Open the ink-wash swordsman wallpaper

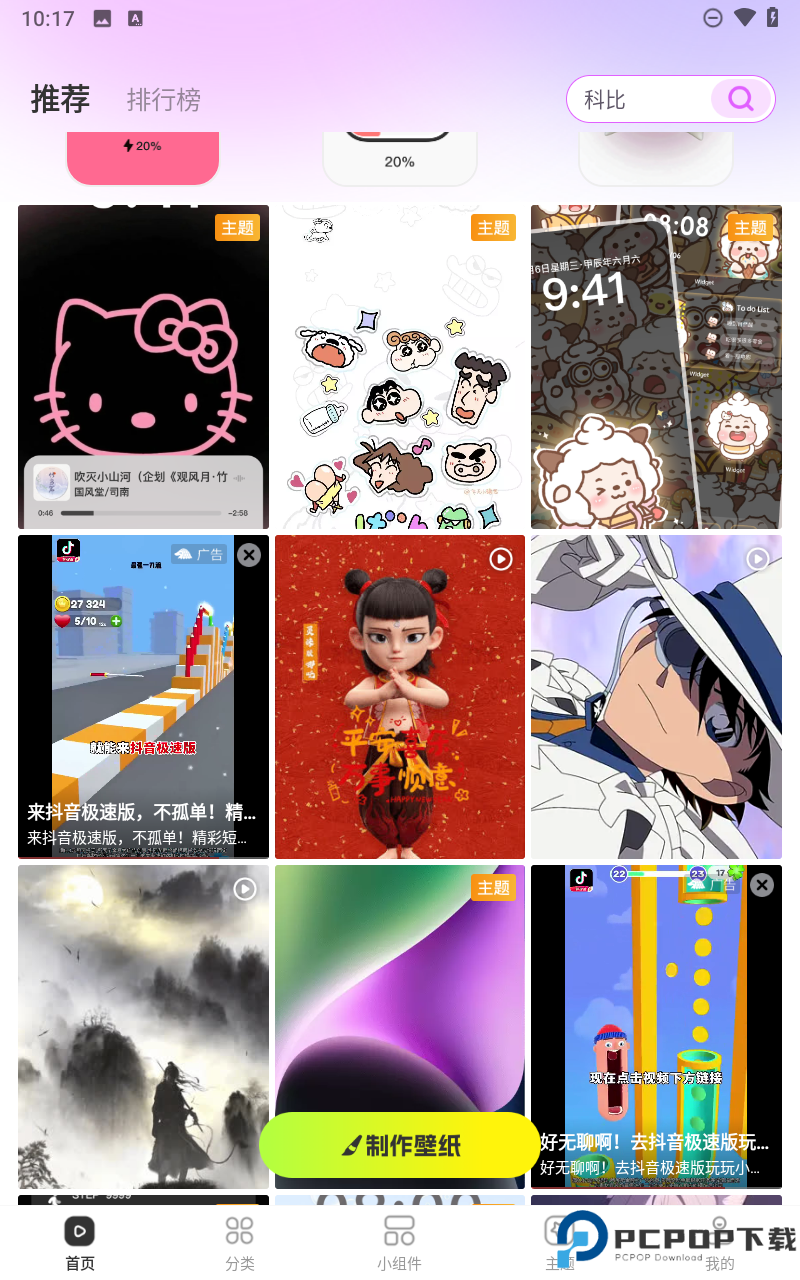(x=143, y=1026)
